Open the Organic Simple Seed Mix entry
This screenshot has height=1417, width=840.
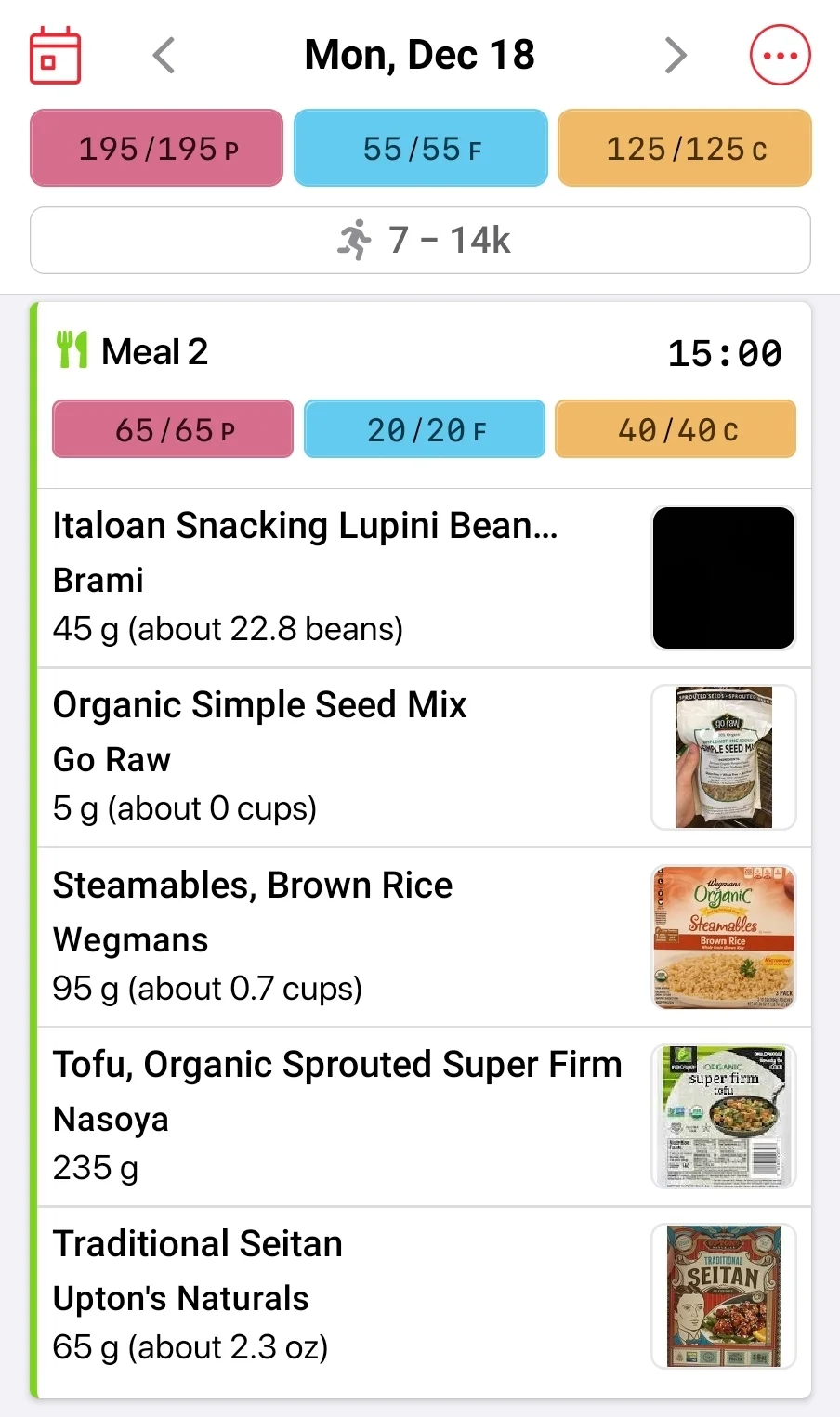424,757
